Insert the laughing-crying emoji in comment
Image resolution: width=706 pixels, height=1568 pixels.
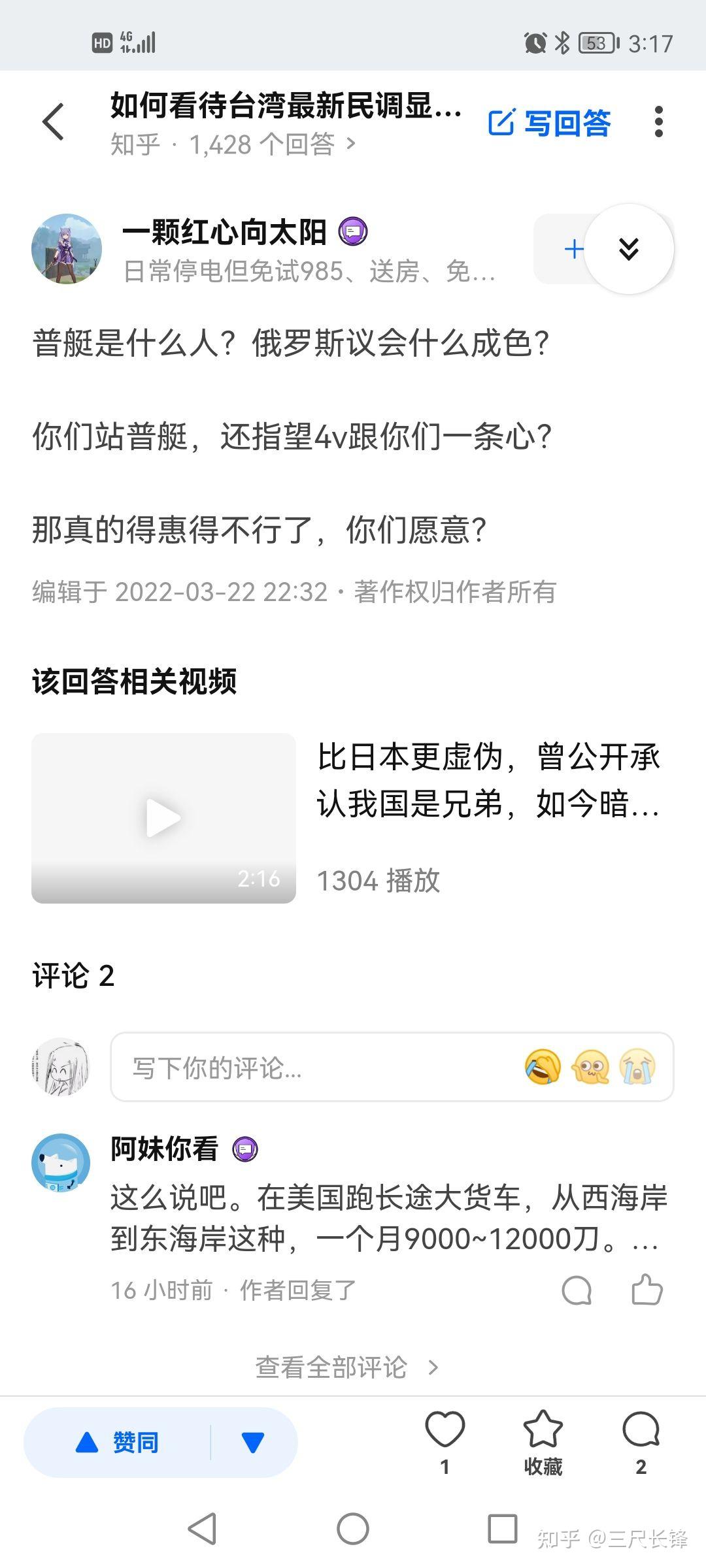543,1068
